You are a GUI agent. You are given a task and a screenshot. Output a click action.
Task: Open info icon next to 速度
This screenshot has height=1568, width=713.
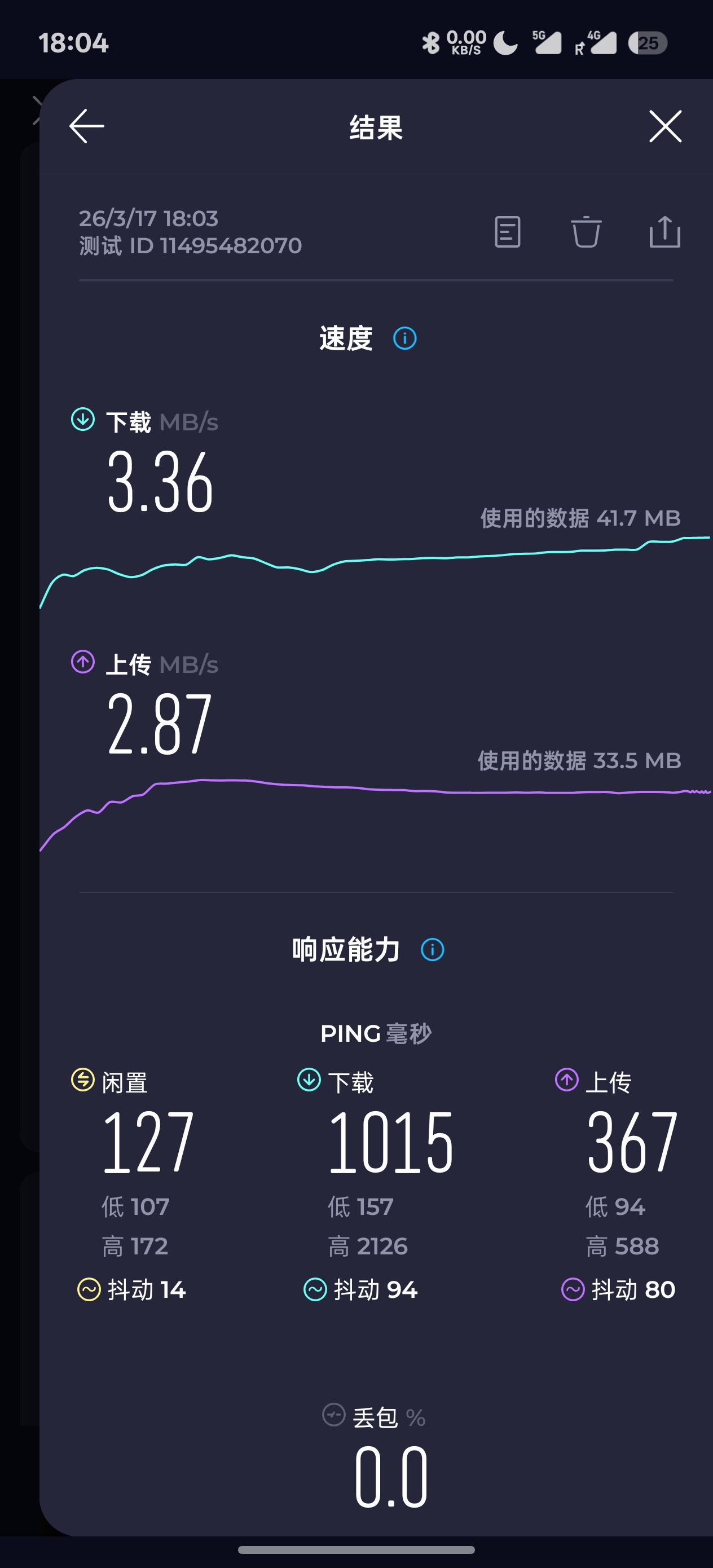(405, 338)
